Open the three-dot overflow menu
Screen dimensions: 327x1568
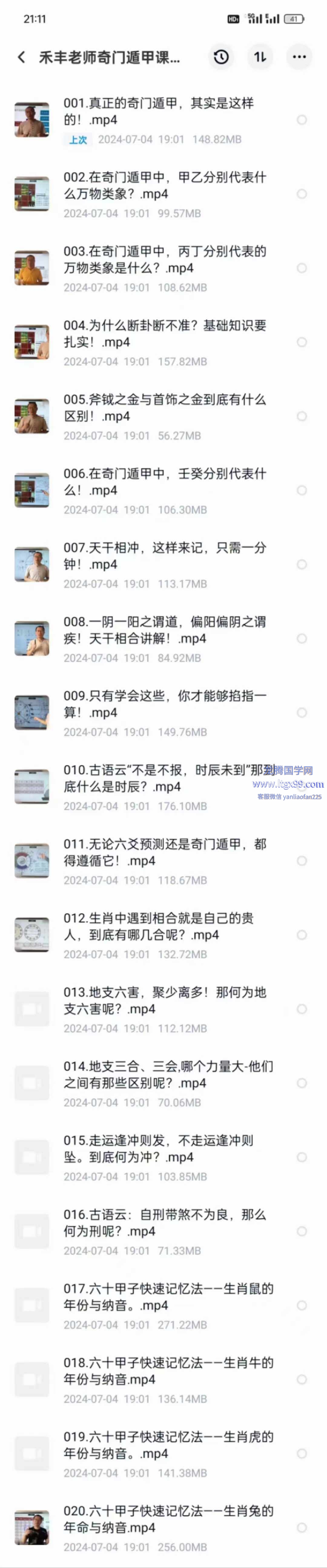[299, 57]
